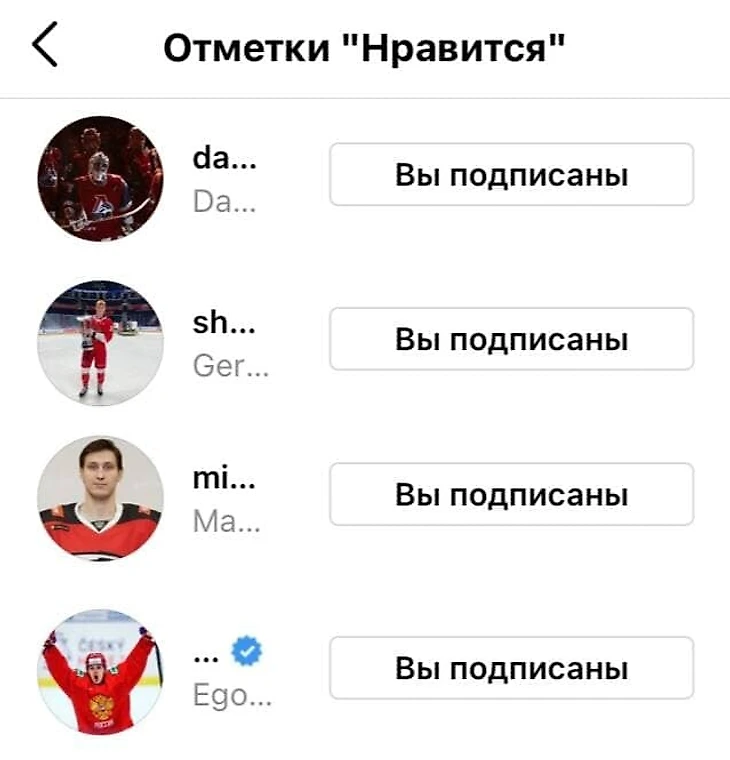Go back from the likes list
The width and height of the screenshot is (730, 760).
click(45, 47)
